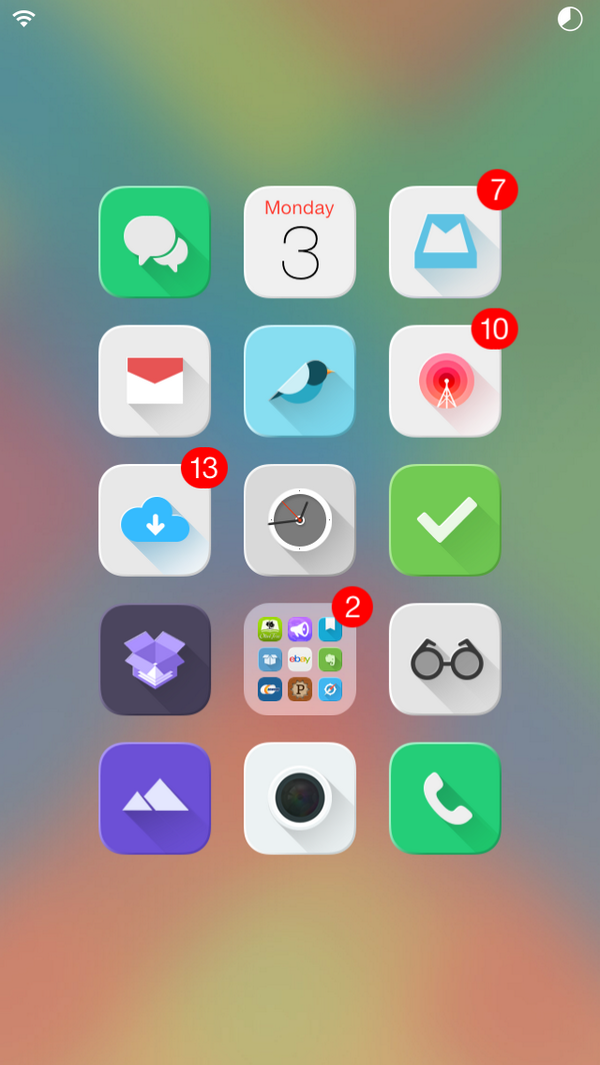
Task: Launch the green Phone app
Action: click(x=445, y=798)
